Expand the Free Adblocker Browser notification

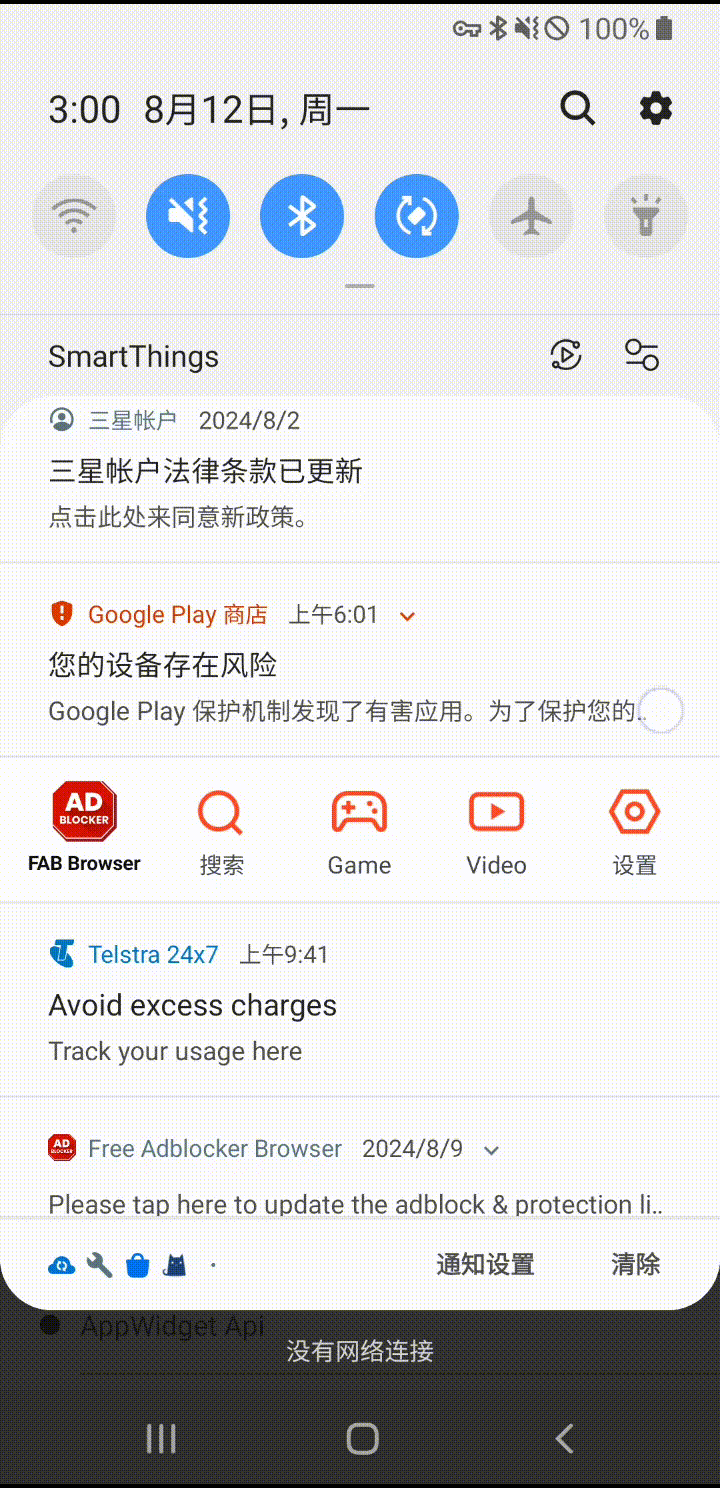pos(491,1150)
